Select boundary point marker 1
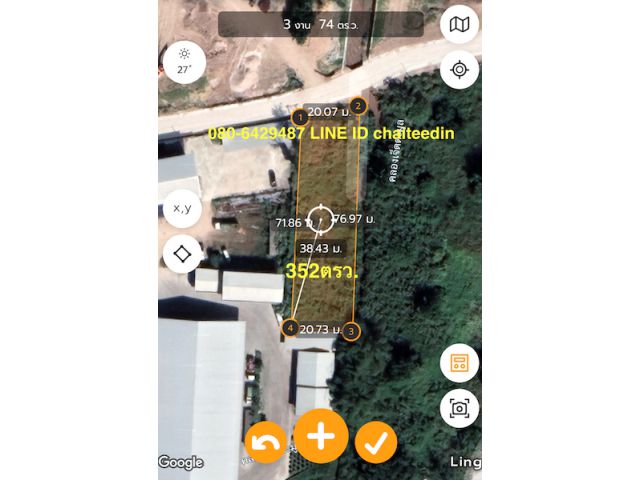This screenshot has height=480, width=640. 298,118
